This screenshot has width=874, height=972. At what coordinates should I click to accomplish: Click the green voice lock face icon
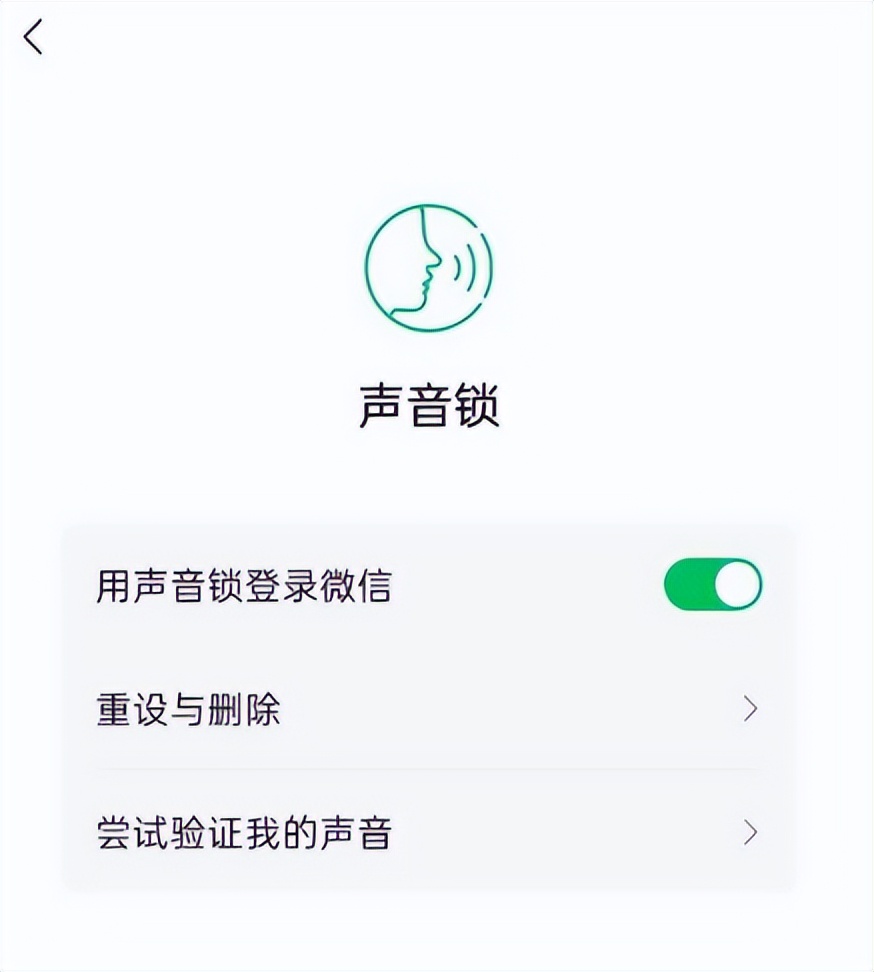click(427, 267)
